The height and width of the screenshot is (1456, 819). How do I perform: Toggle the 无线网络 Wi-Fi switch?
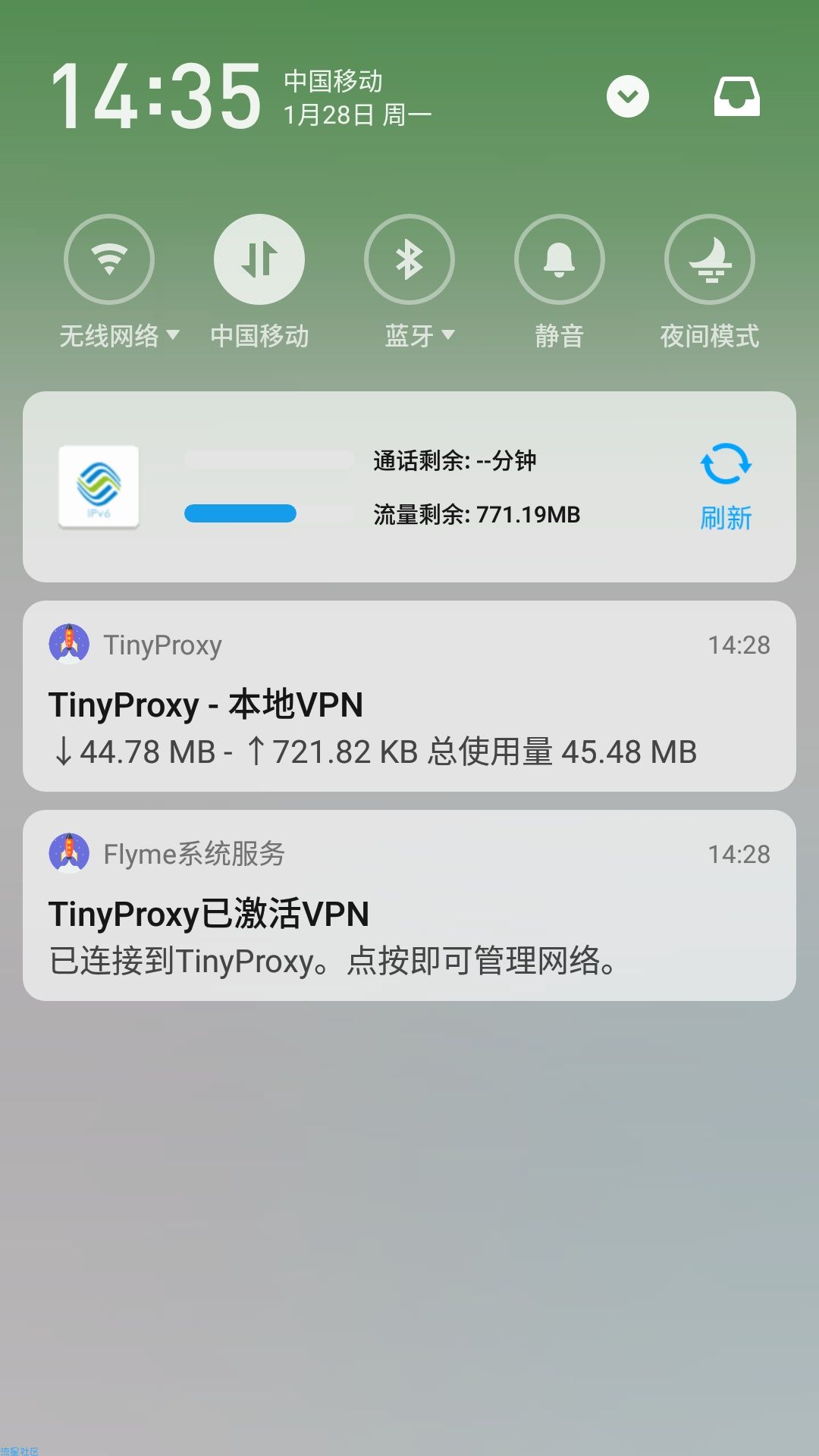click(109, 259)
